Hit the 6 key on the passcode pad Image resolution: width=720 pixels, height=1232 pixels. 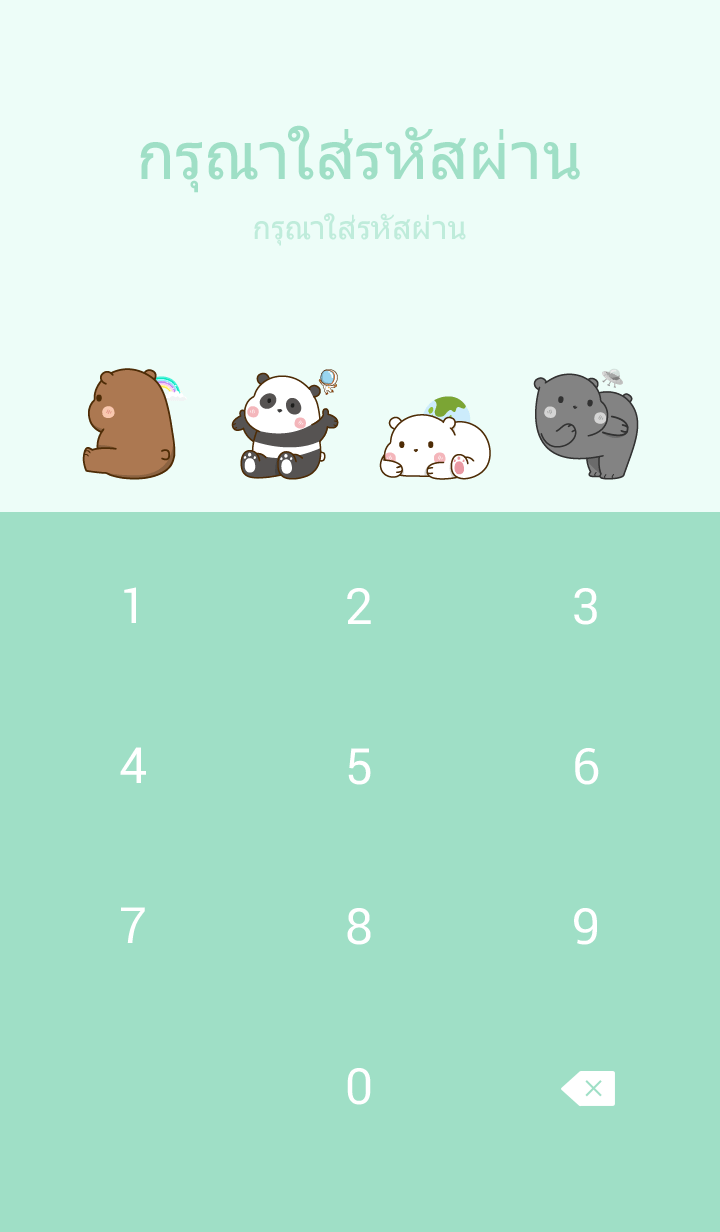pos(586,767)
